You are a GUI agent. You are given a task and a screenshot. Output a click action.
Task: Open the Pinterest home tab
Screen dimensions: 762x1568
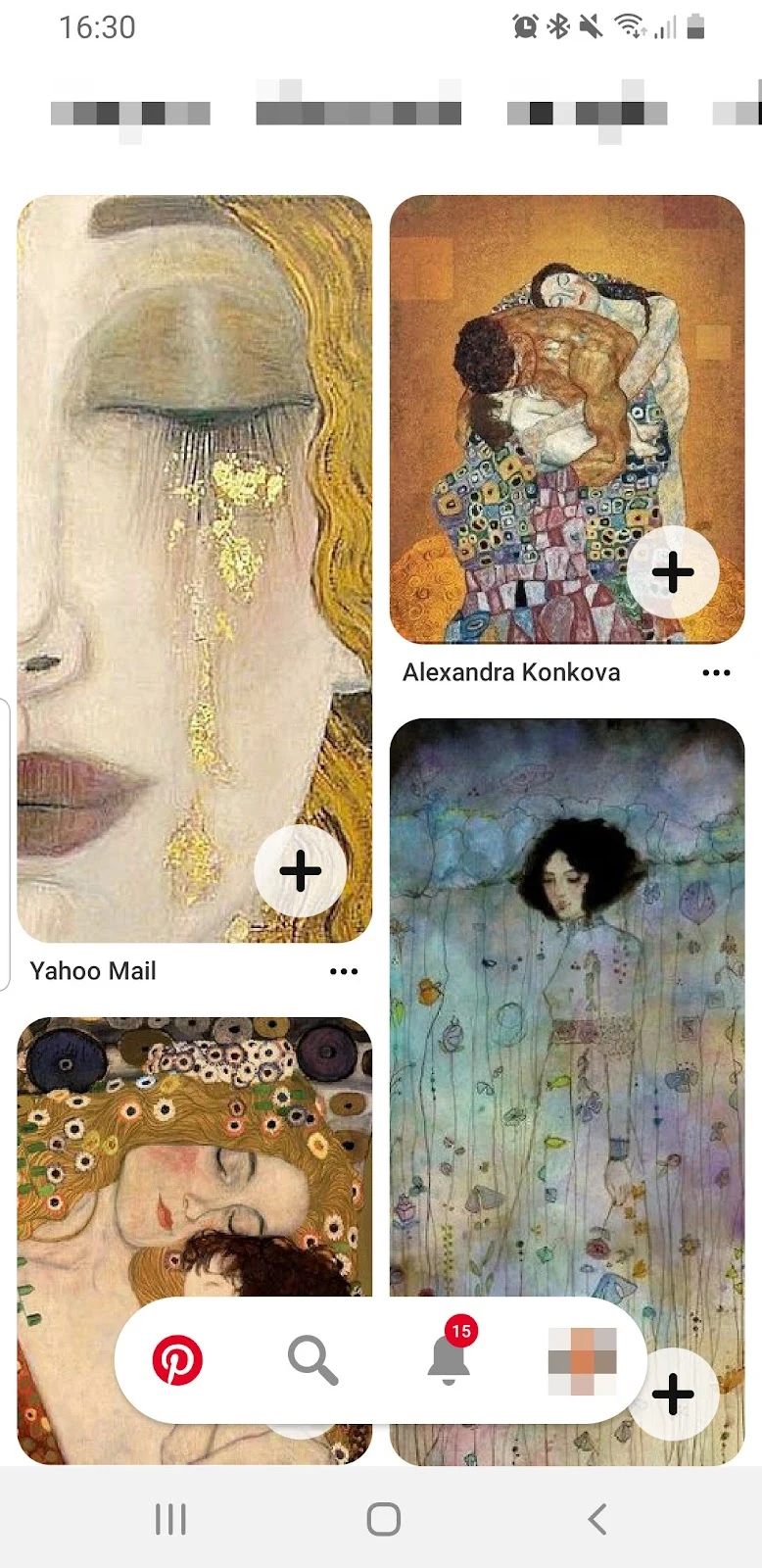point(177,1361)
